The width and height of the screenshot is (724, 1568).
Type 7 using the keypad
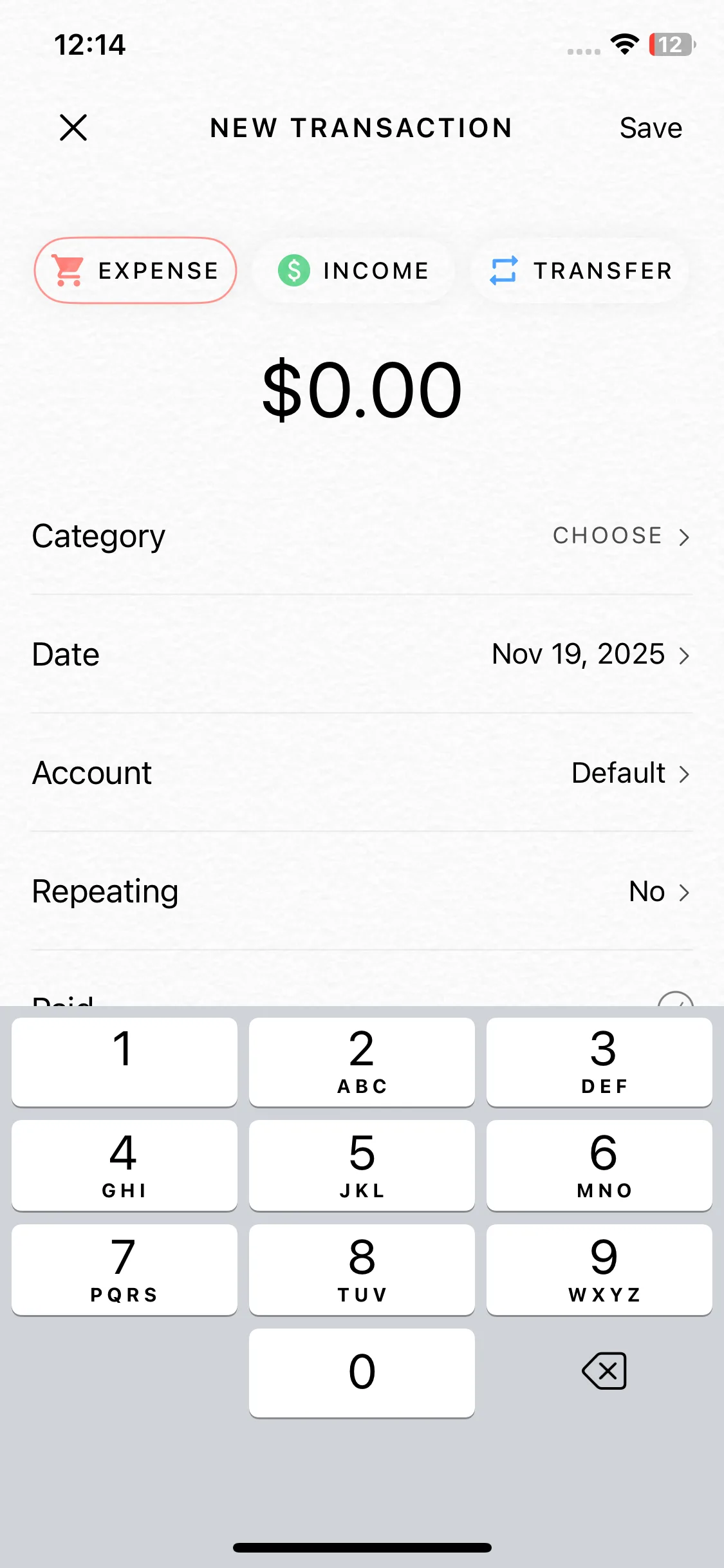coord(124,1269)
